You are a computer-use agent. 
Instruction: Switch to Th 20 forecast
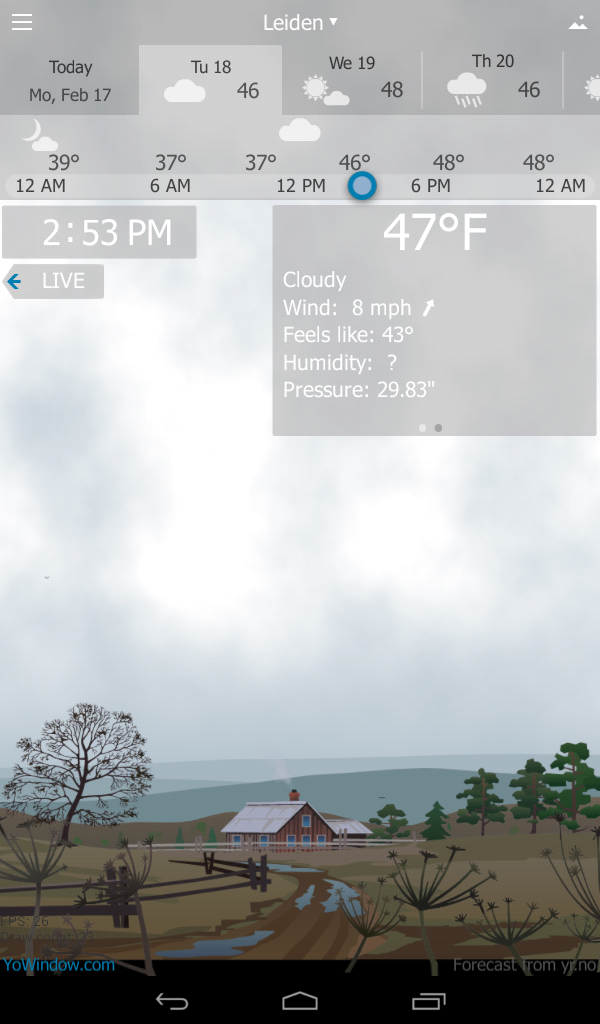tap(493, 80)
